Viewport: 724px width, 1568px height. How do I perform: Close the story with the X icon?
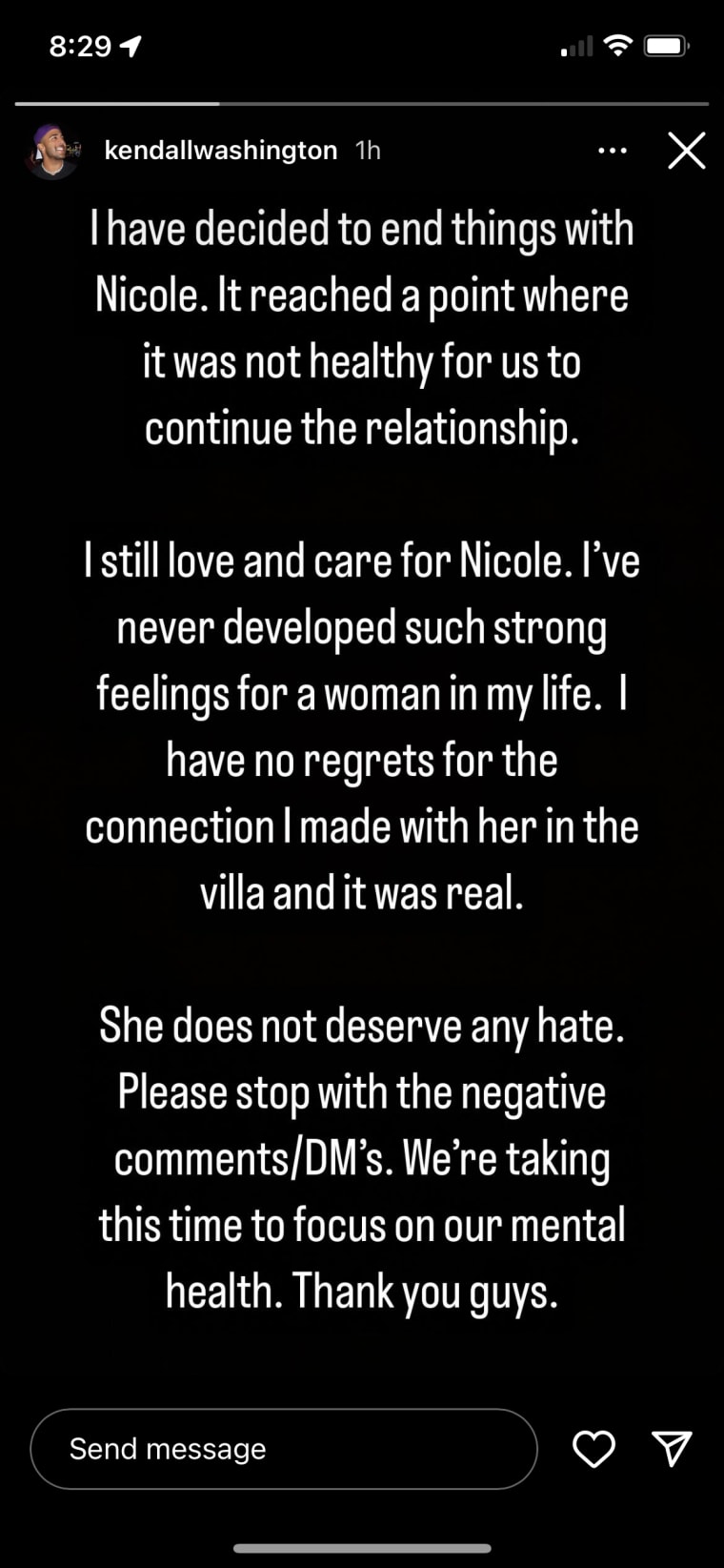(686, 151)
